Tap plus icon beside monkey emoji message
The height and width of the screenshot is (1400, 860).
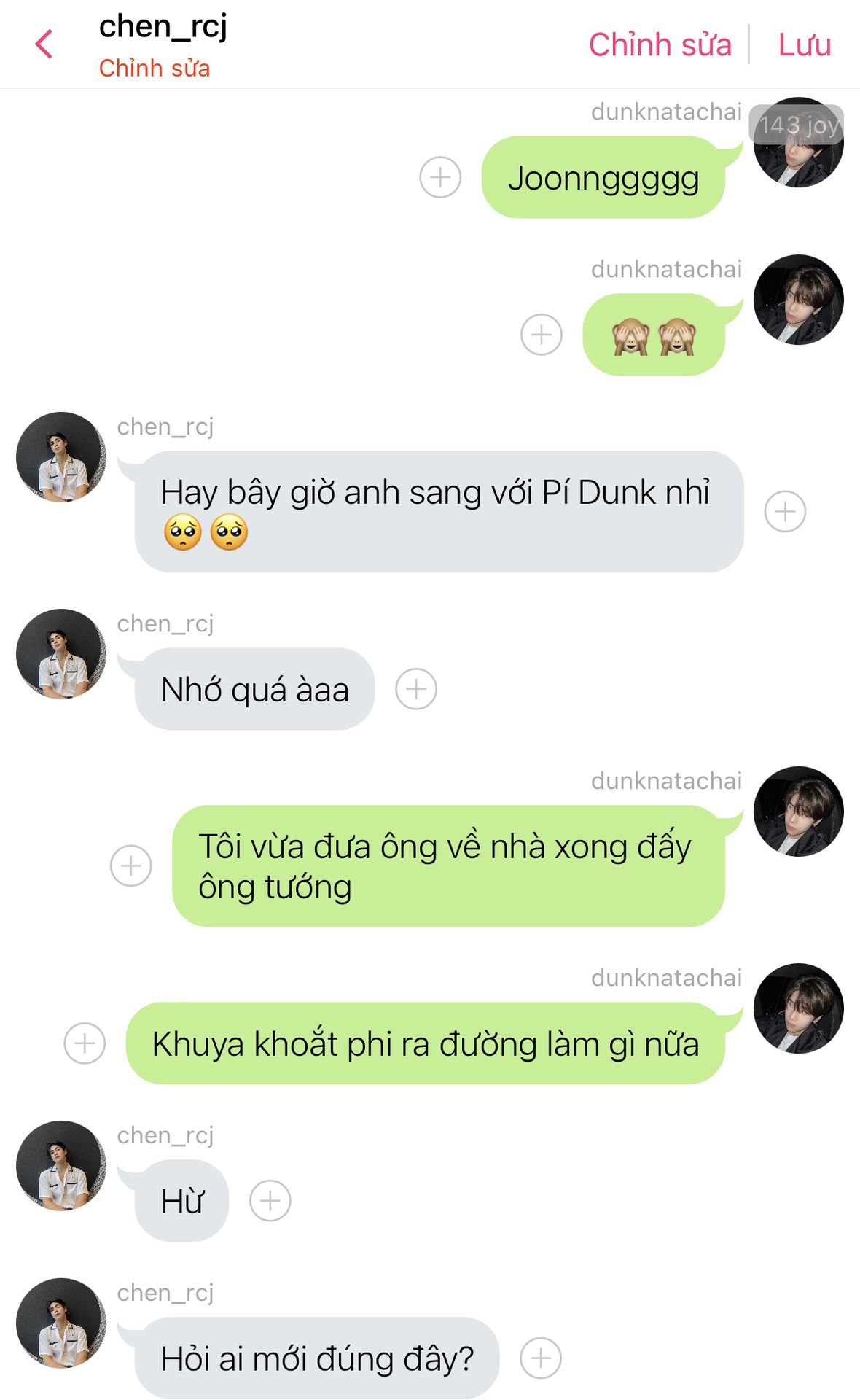(x=541, y=335)
